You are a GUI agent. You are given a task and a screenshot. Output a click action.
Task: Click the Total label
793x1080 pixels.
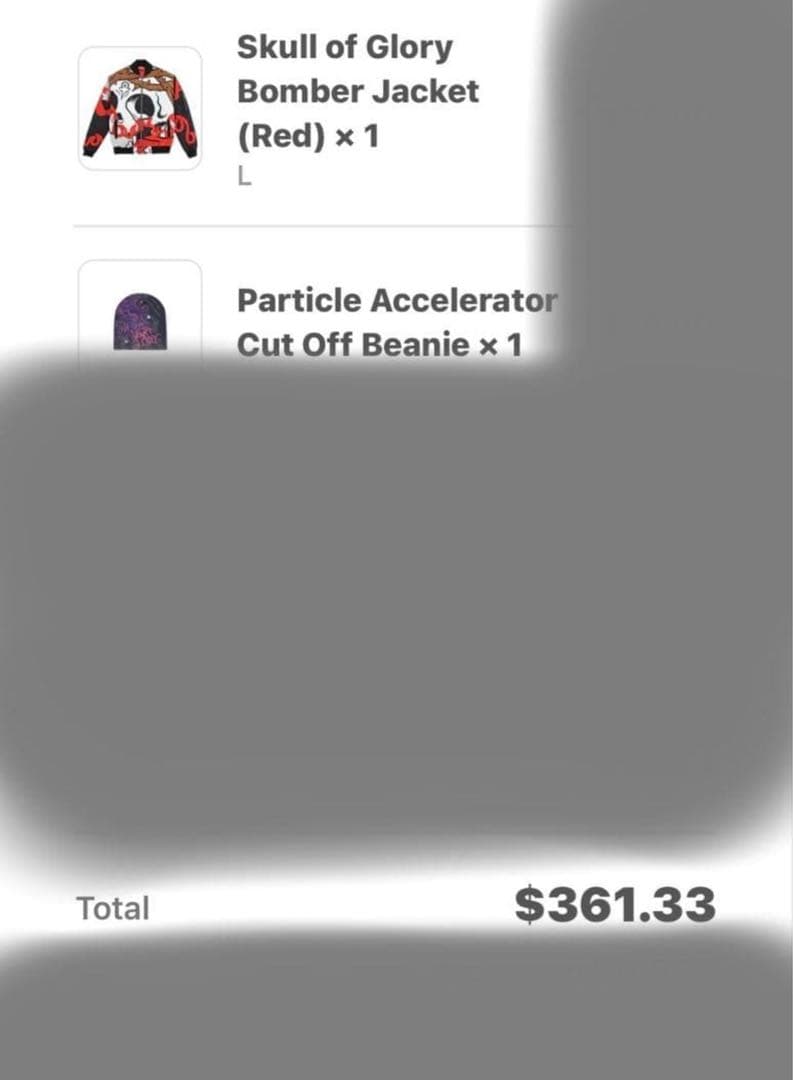[111, 908]
